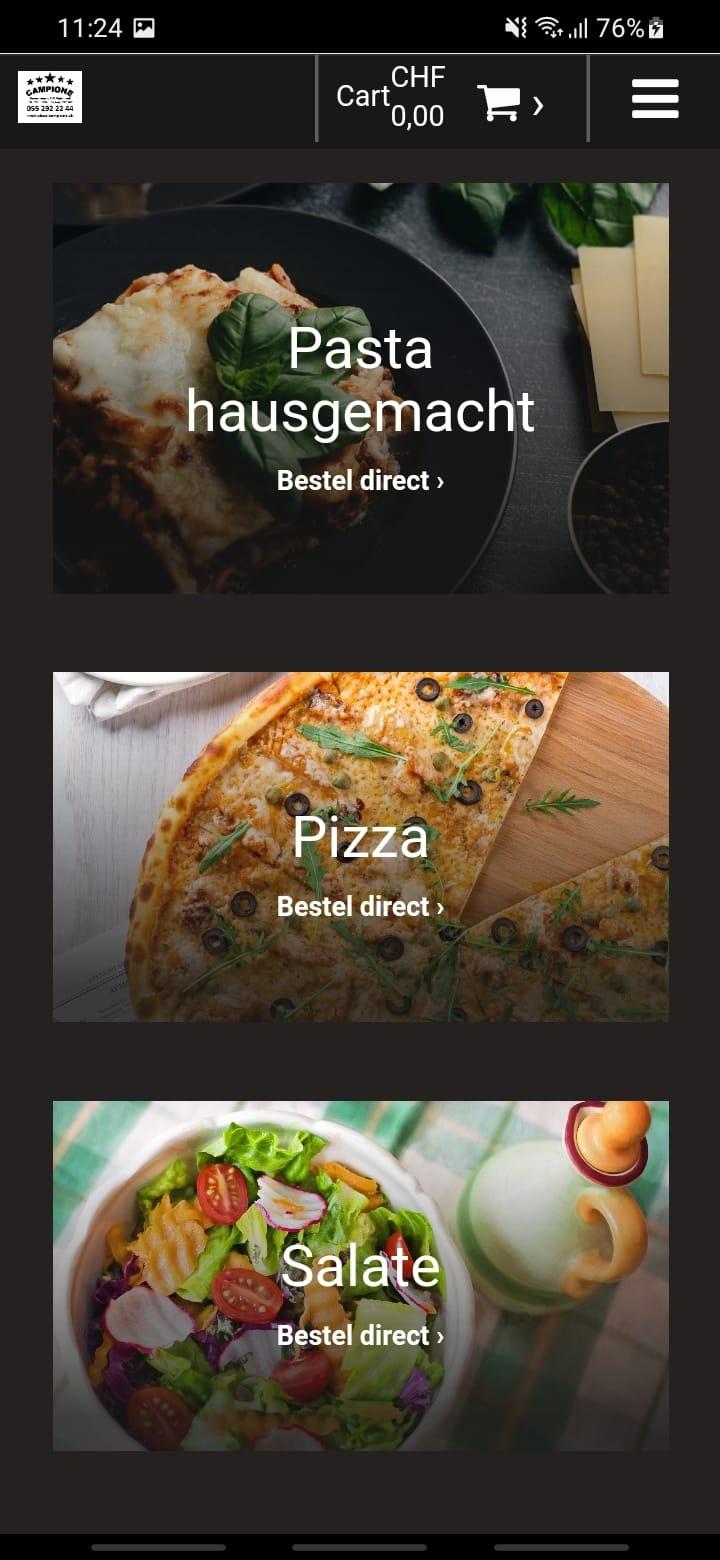Open the hamburger menu
720x1560 pixels.
click(655, 99)
